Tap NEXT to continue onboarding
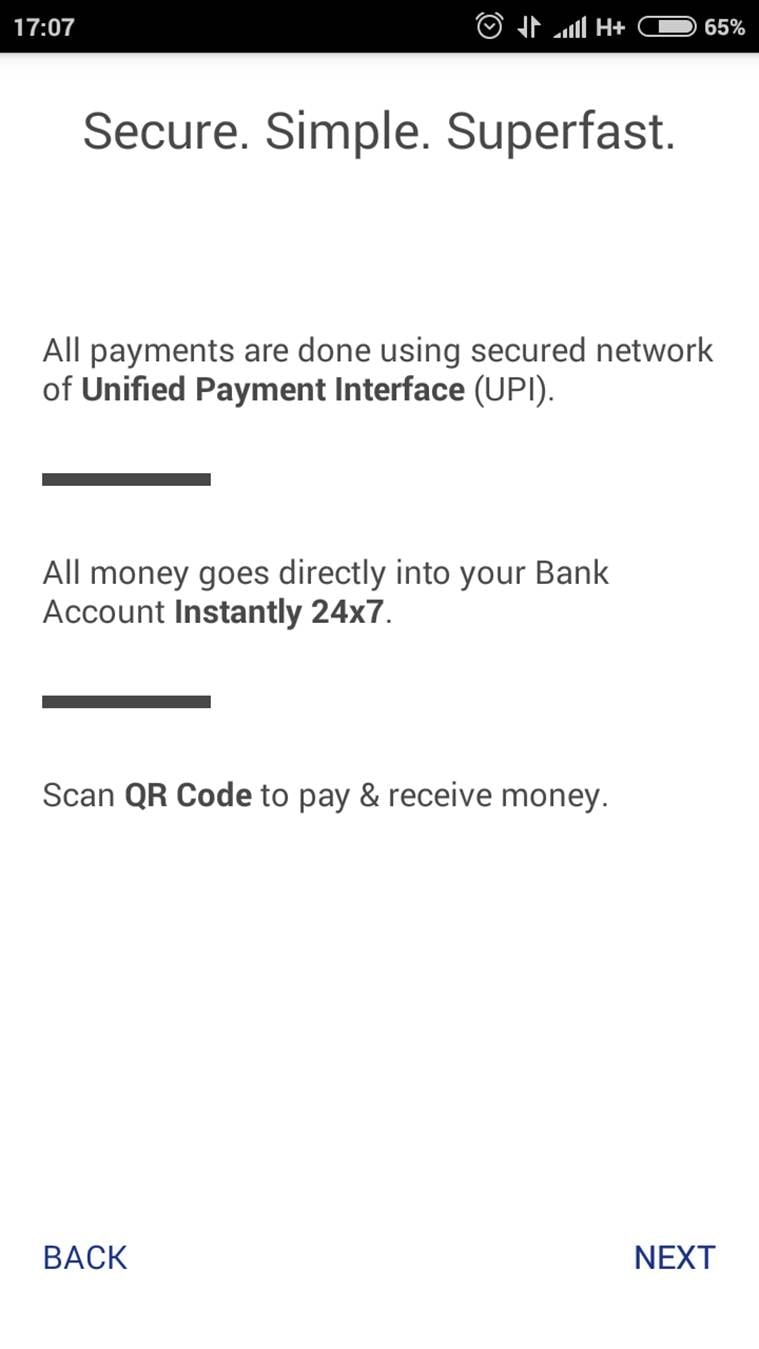This screenshot has width=759, height=1349. [x=674, y=1257]
